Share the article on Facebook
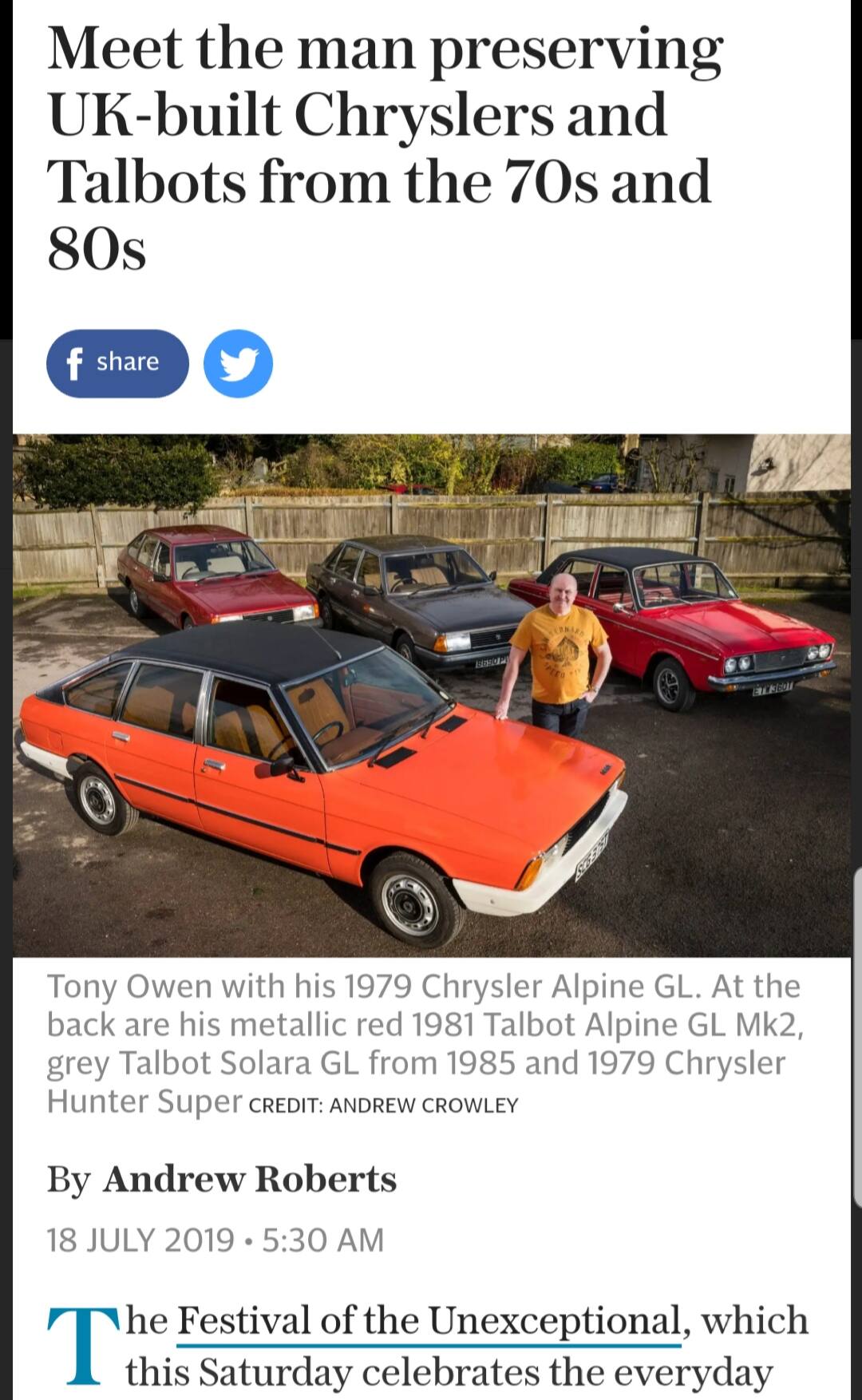 117,363
